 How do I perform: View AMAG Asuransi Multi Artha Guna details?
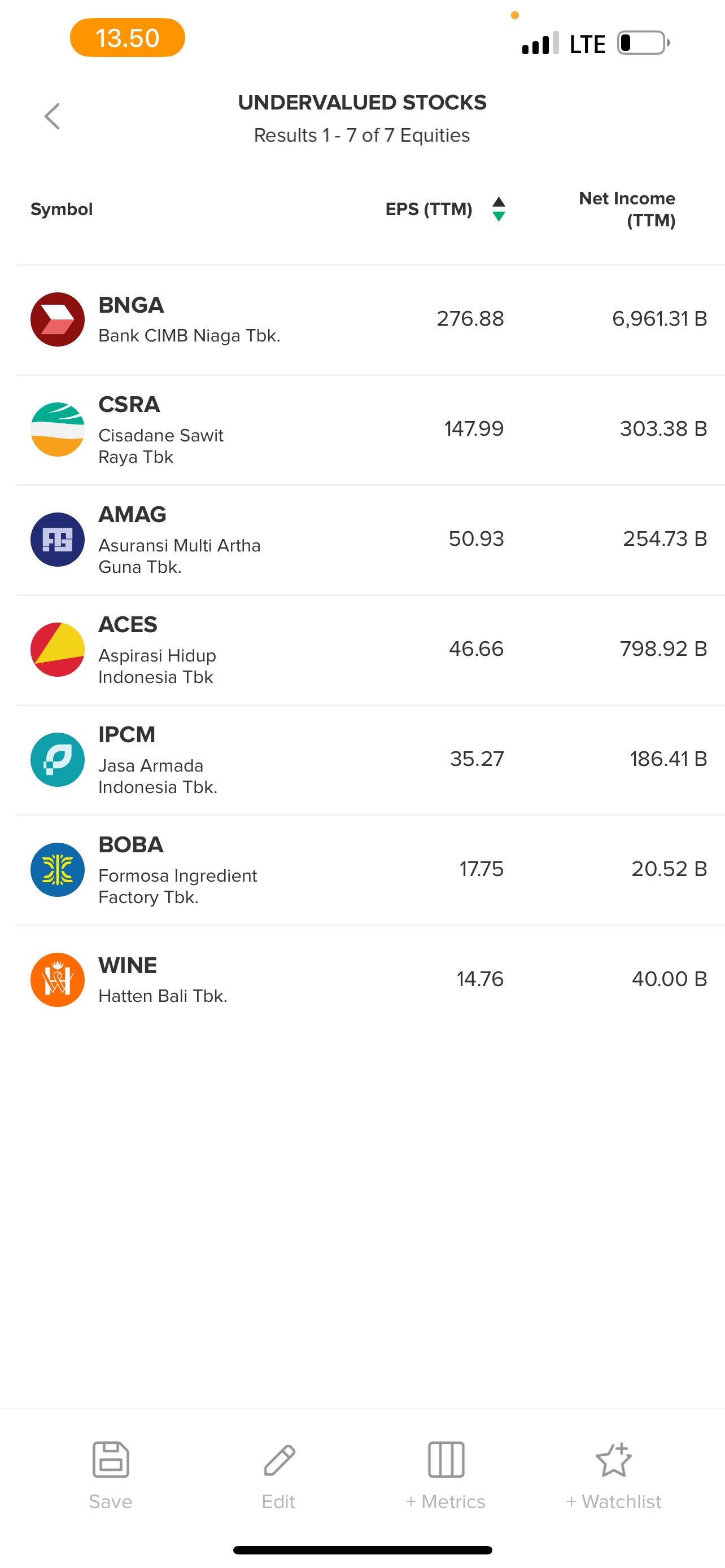[362, 540]
